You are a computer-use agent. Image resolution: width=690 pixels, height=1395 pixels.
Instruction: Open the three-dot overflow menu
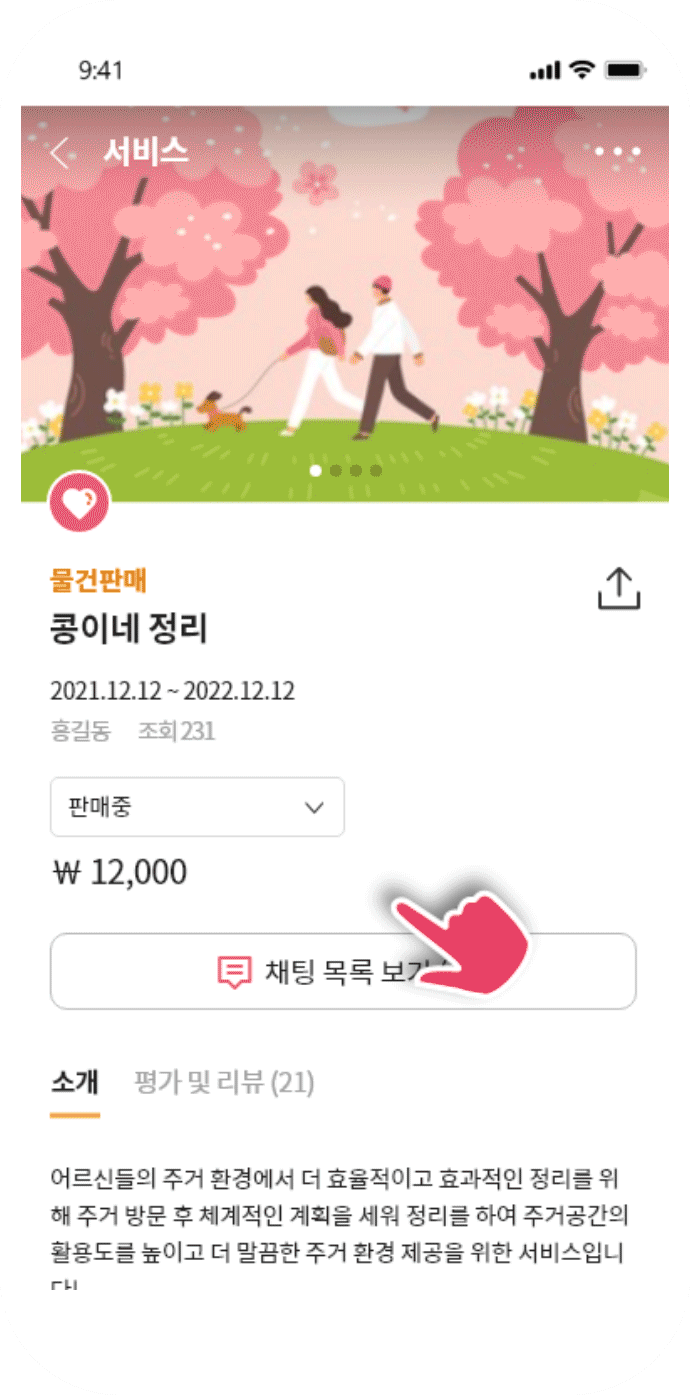(x=618, y=153)
